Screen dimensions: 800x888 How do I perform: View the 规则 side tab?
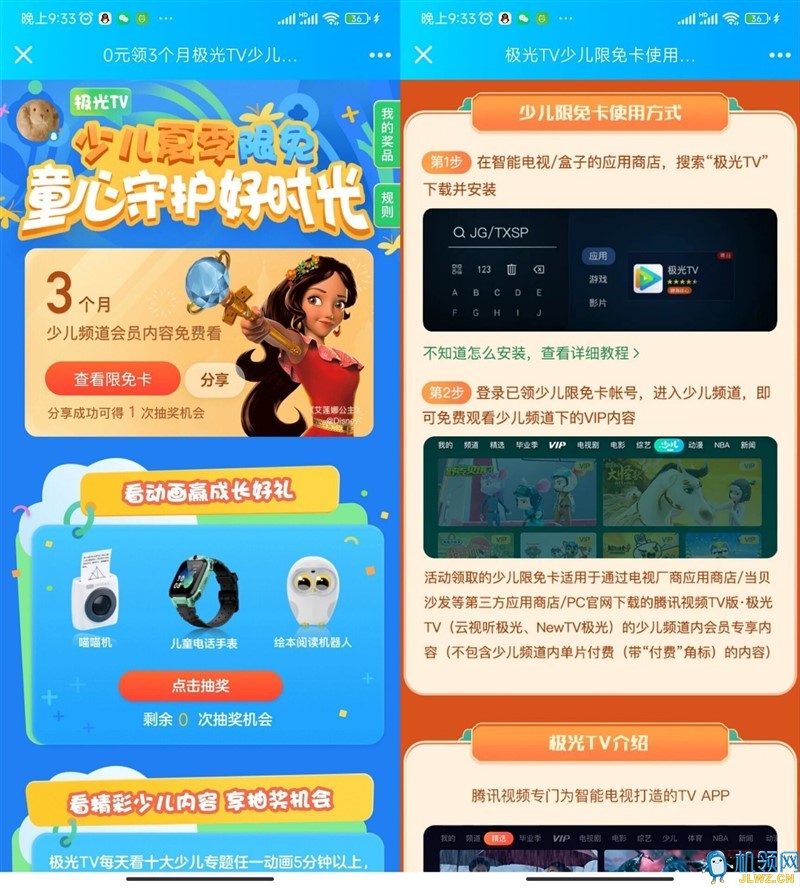point(387,206)
